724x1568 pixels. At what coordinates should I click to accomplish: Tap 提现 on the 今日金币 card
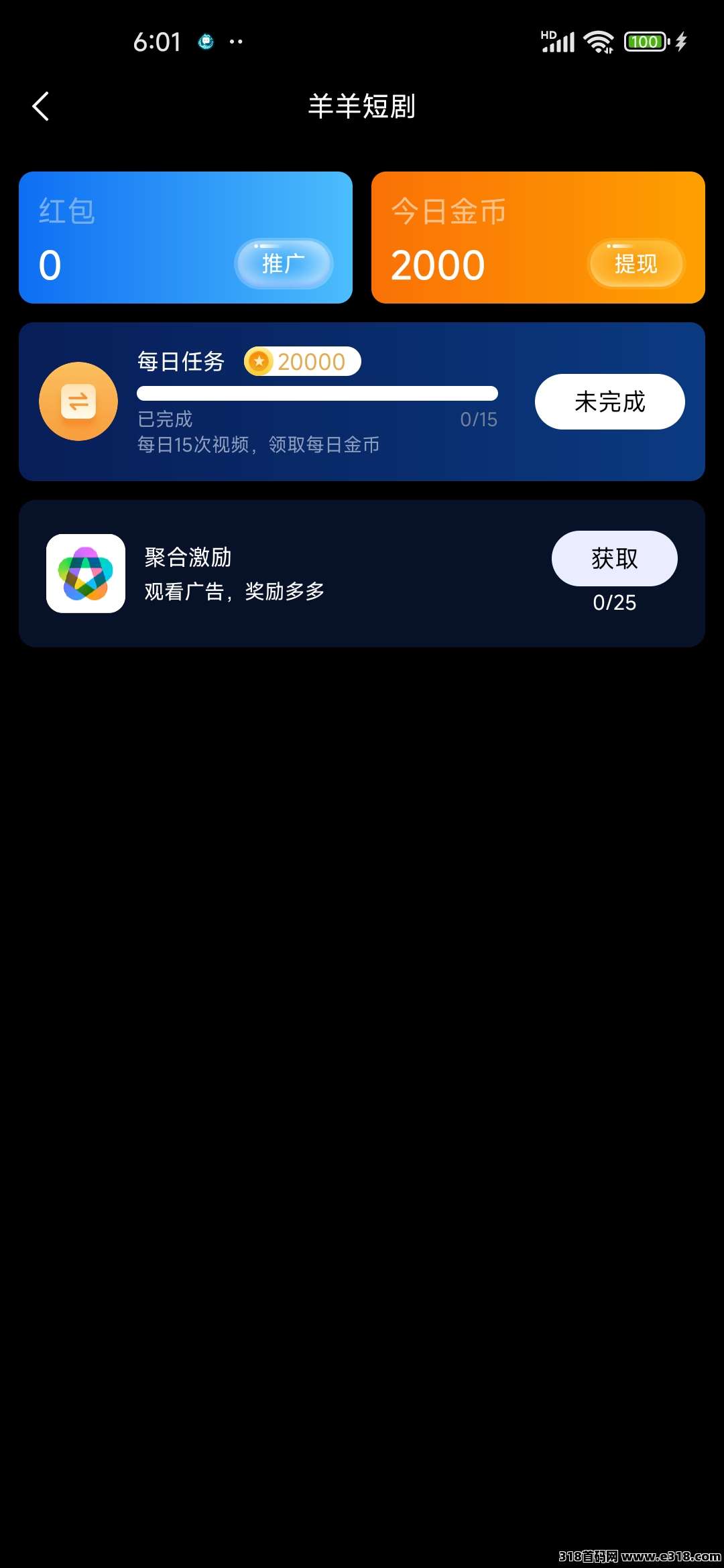click(636, 264)
